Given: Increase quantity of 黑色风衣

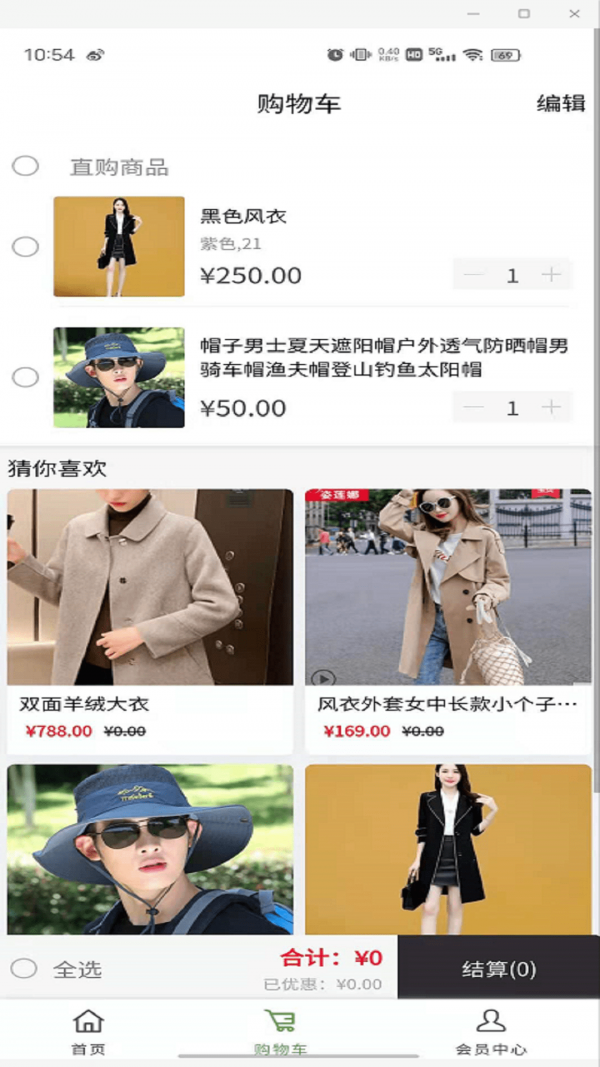Looking at the screenshot, I should 551,275.
